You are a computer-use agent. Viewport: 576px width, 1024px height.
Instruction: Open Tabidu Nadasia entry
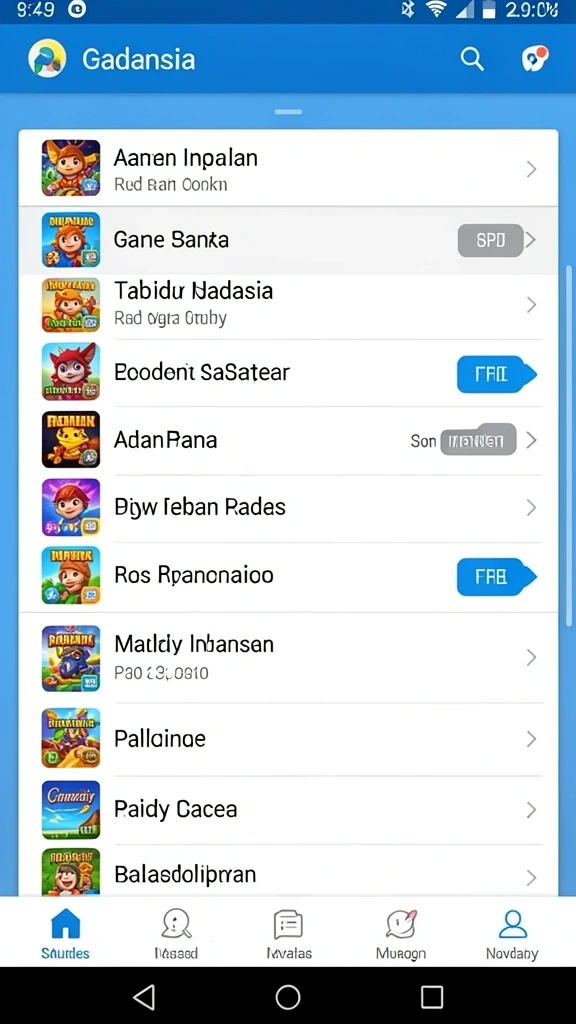pos(288,305)
